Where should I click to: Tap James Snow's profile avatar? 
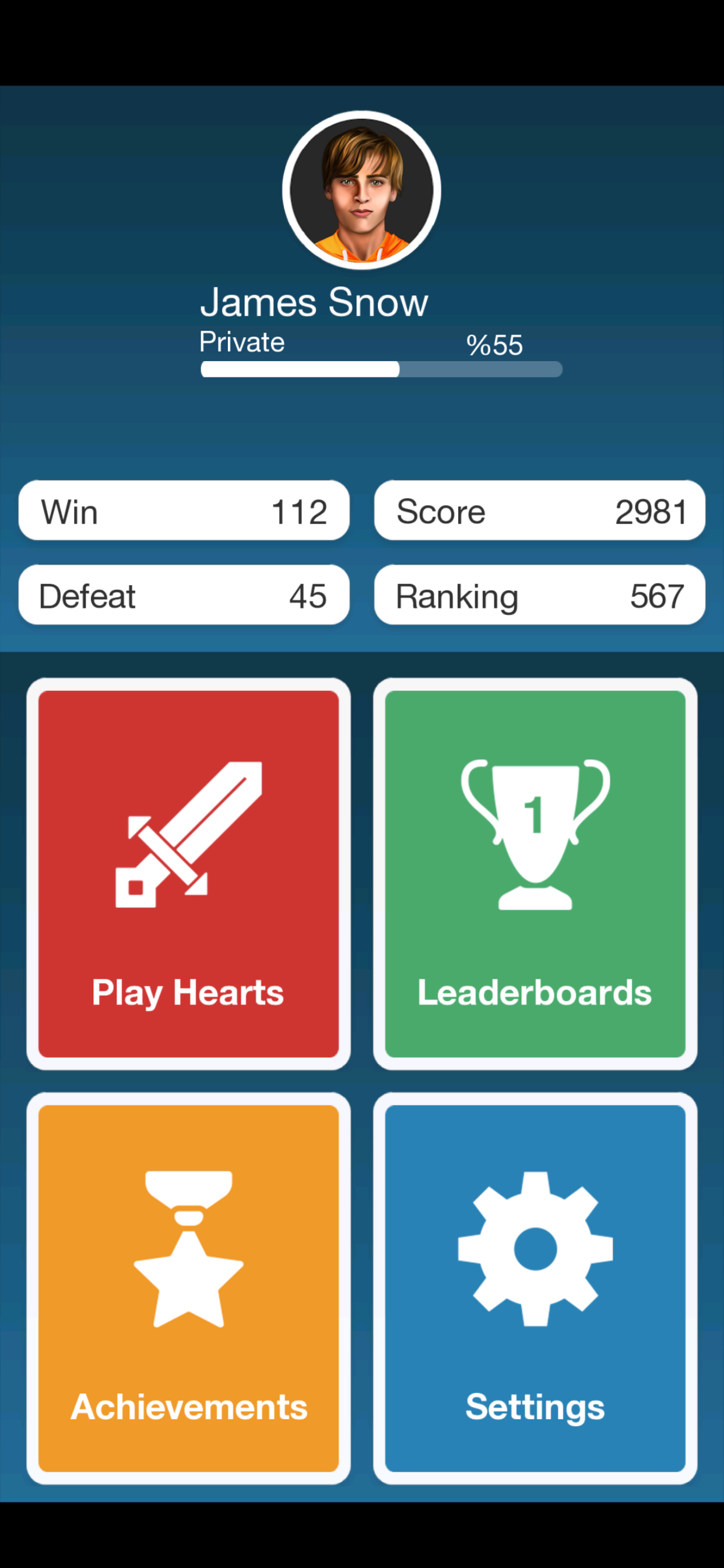click(x=362, y=190)
